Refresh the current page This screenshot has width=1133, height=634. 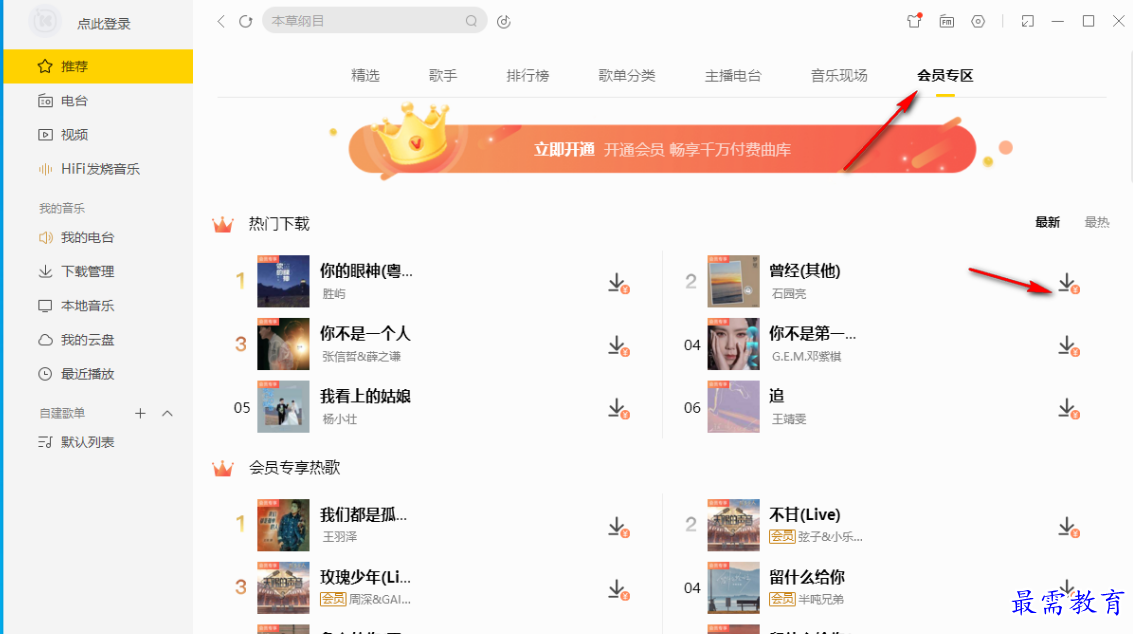click(x=246, y=21)
